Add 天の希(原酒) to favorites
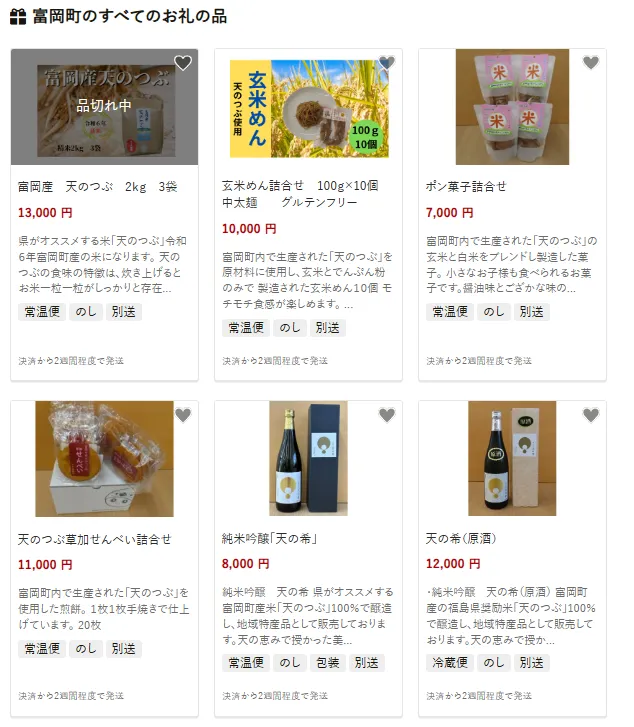The width and height of the screenshot is (634, 727). (591, 415)
